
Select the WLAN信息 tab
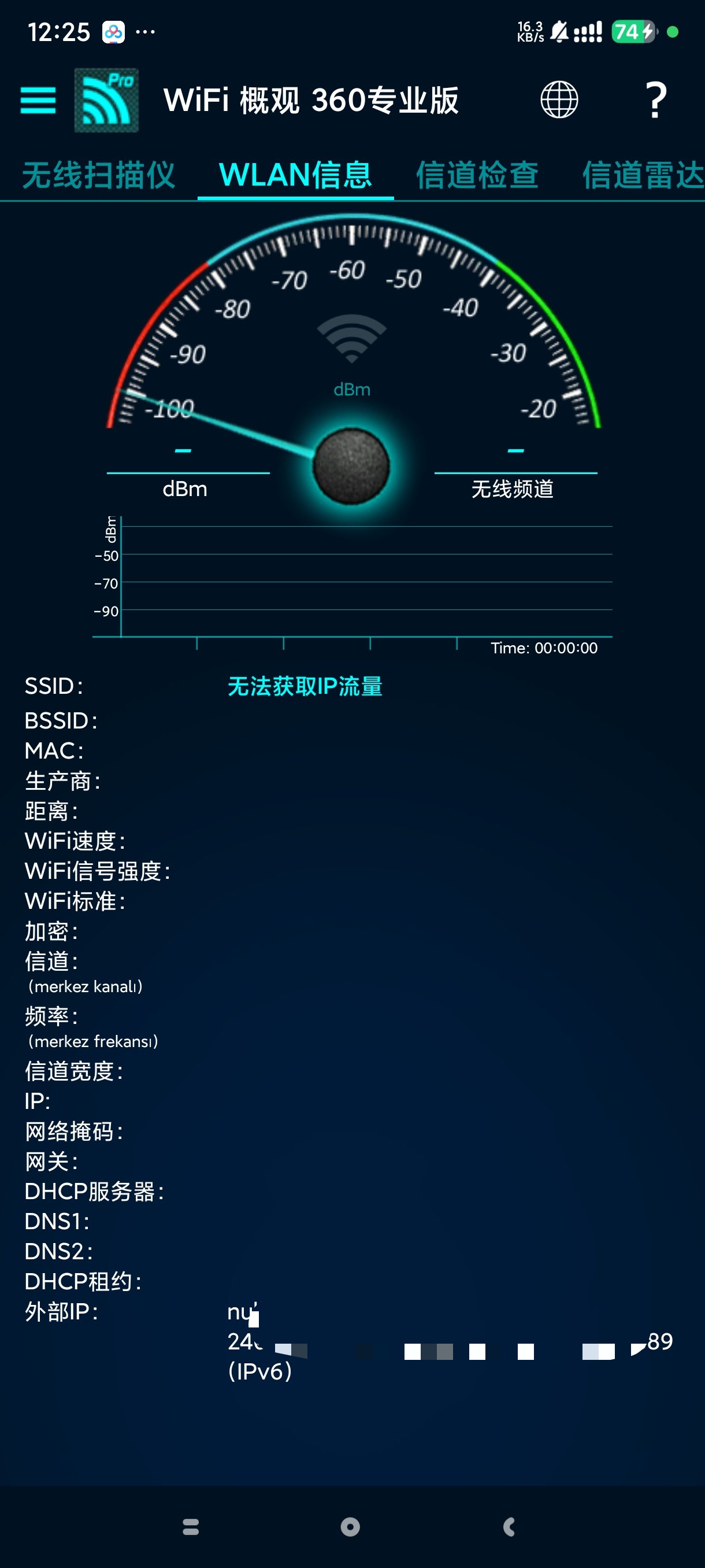296,176
